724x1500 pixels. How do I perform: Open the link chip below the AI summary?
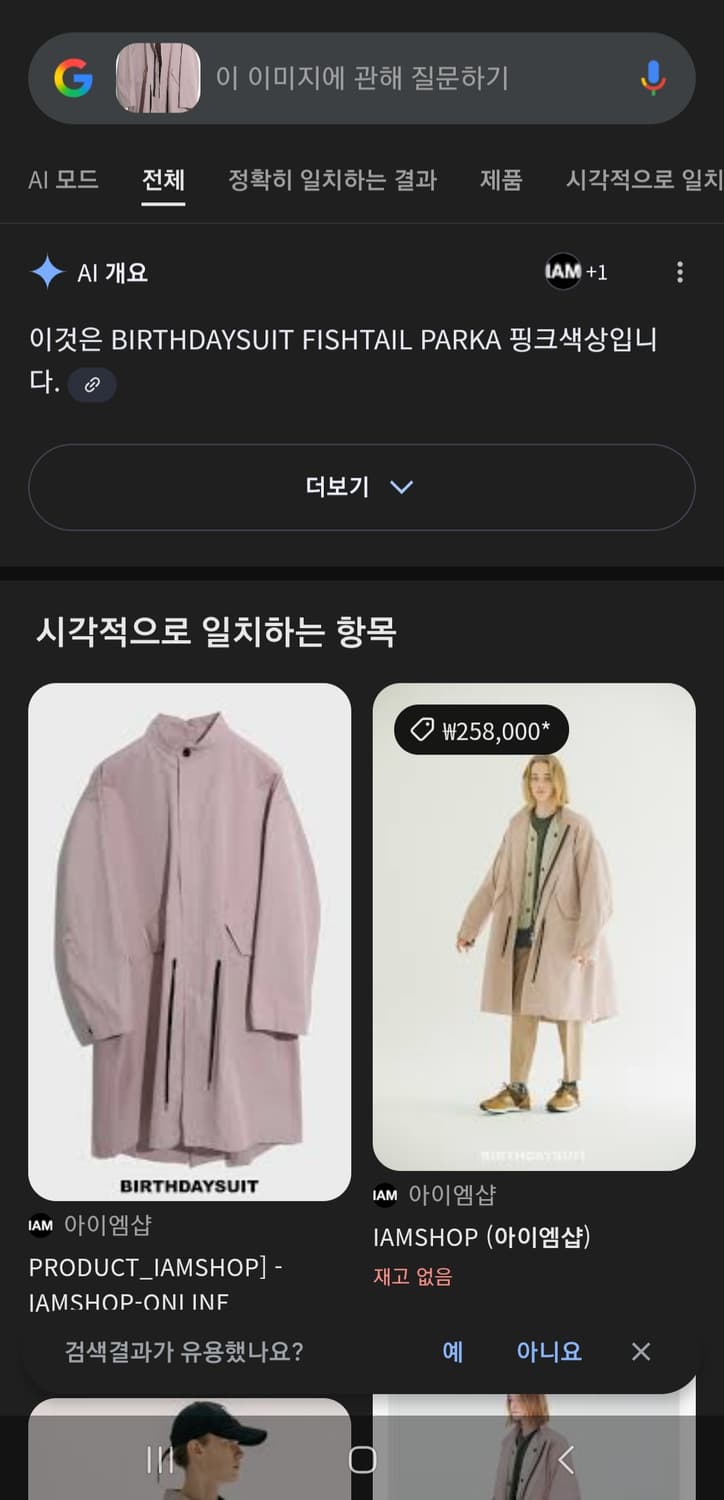(92, 385)
